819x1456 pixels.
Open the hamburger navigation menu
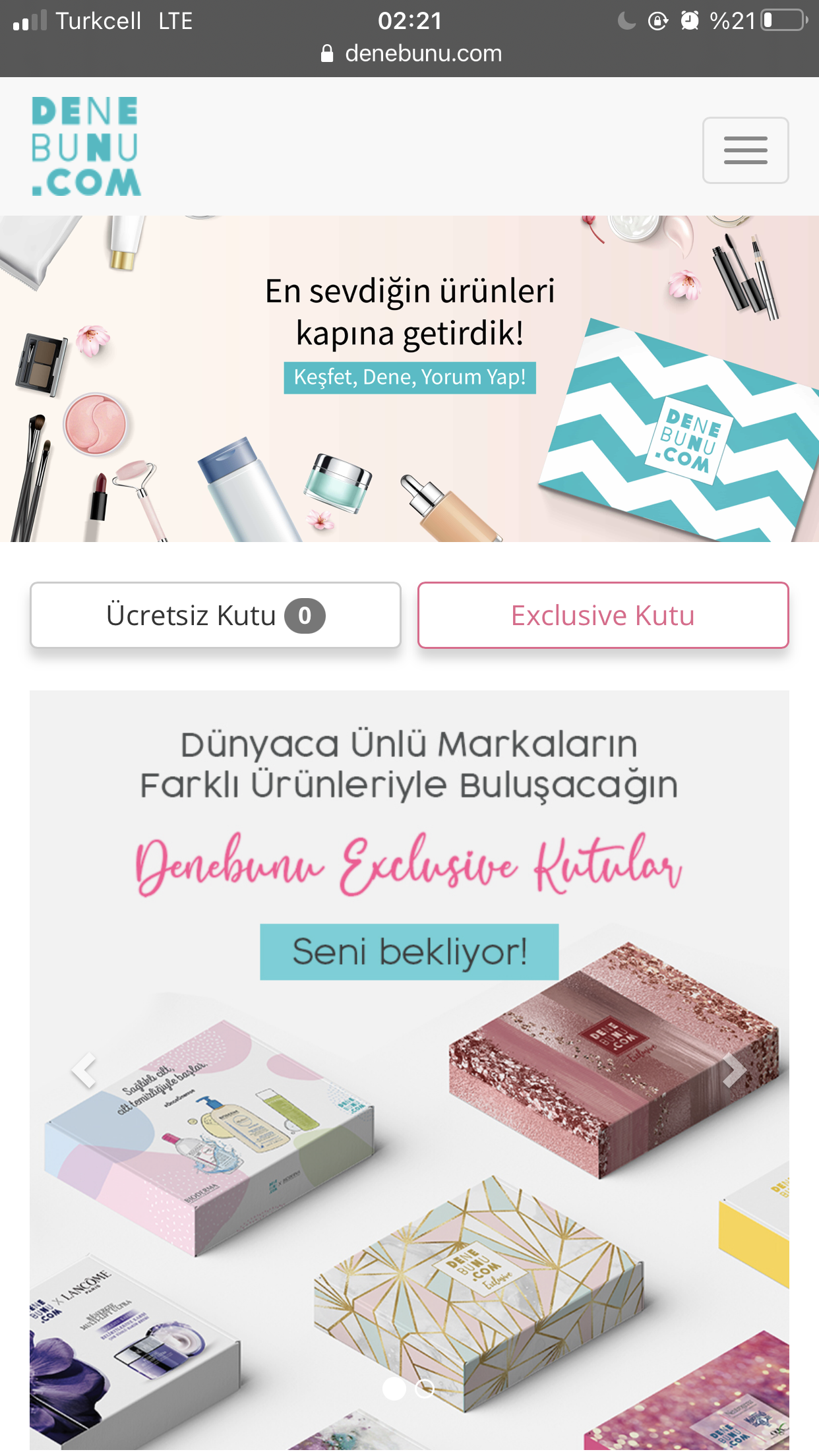tap(745, 150)
